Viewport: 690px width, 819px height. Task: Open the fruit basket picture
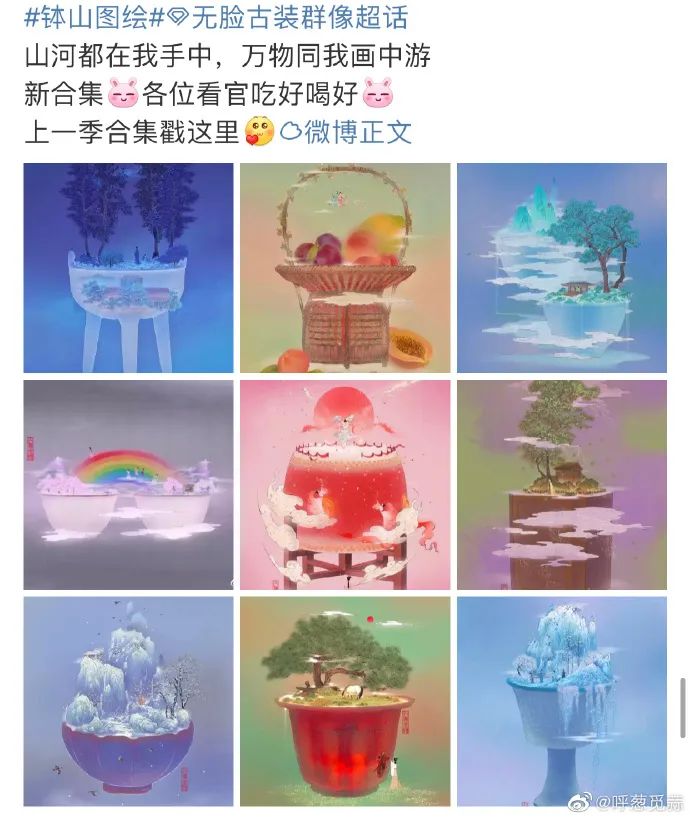[344, 268]
